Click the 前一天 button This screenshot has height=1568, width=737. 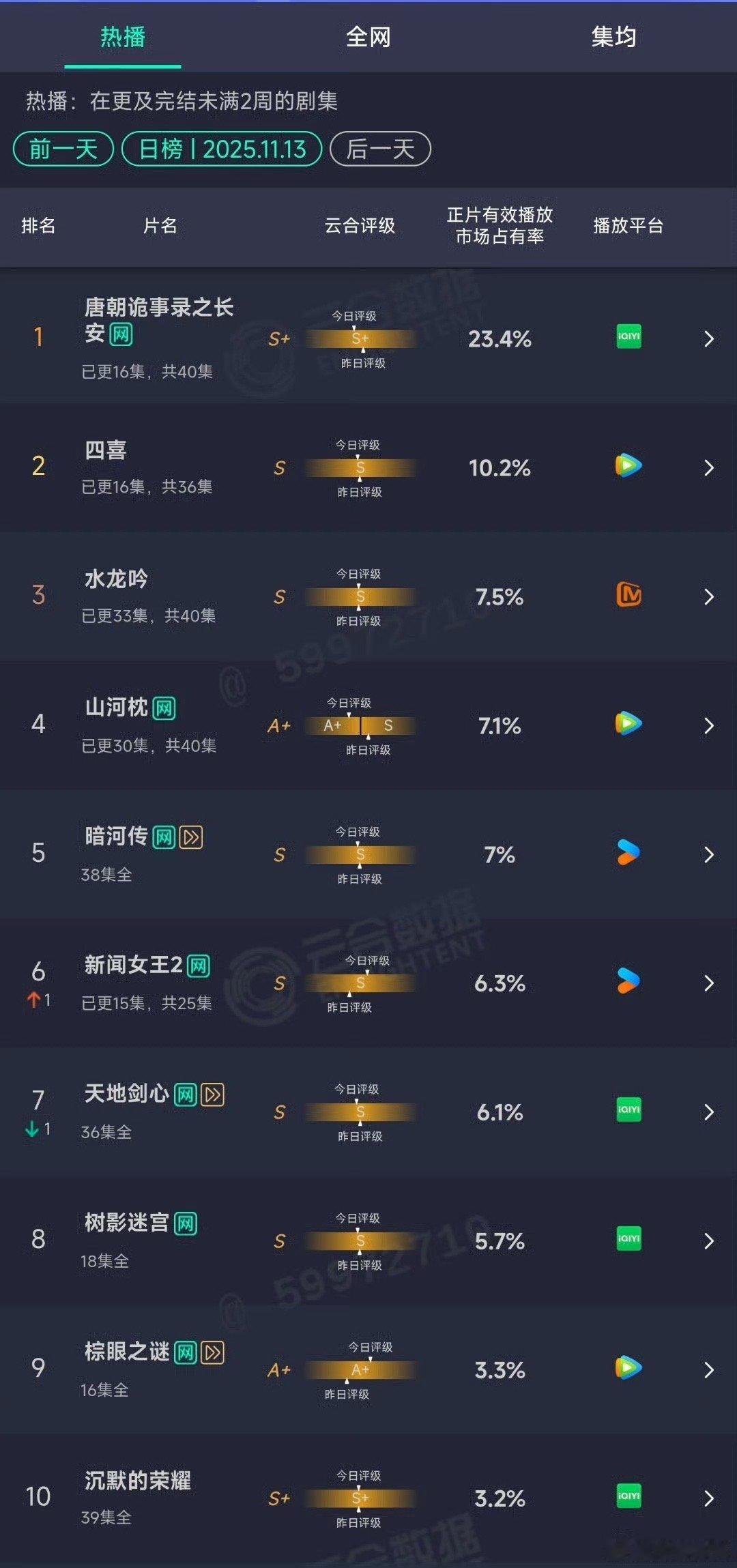pos(62,149)
